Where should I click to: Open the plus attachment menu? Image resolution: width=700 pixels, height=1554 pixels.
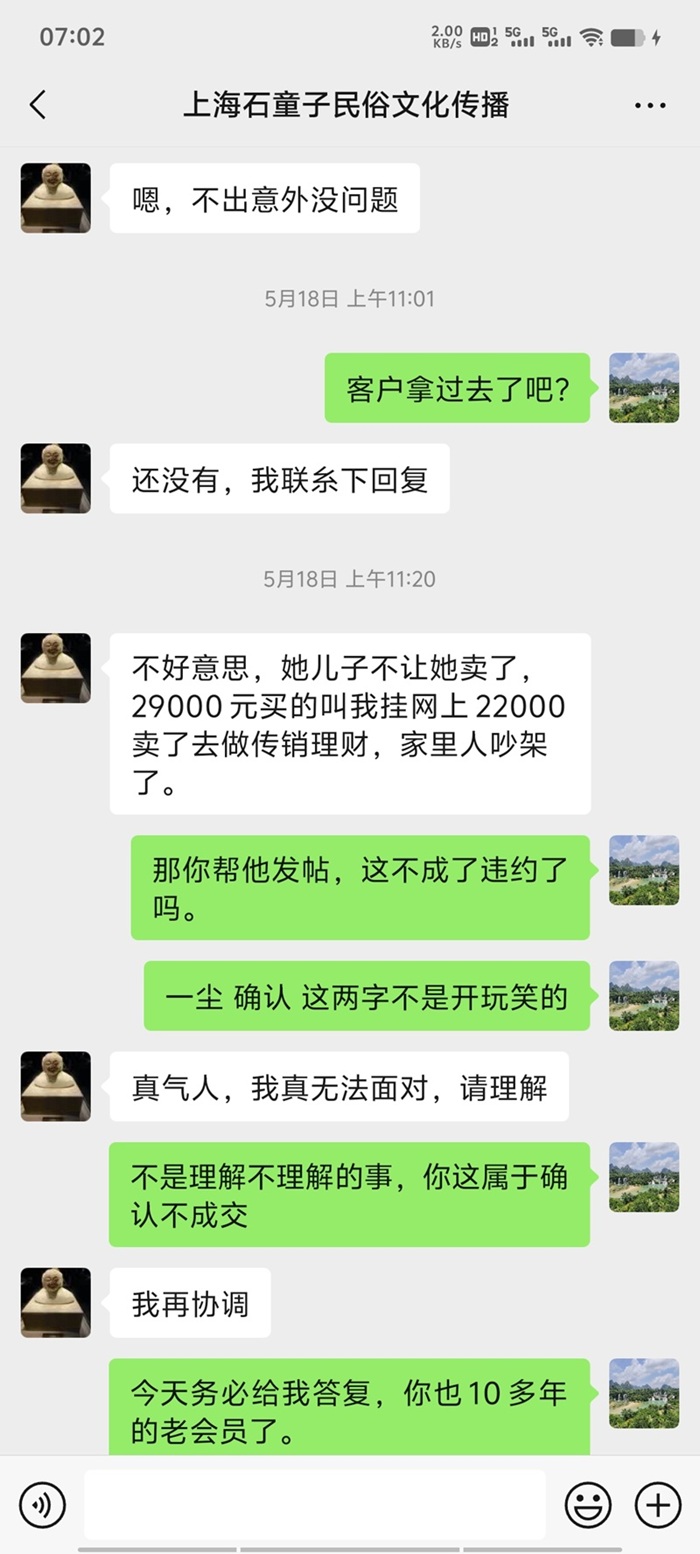658,1504
